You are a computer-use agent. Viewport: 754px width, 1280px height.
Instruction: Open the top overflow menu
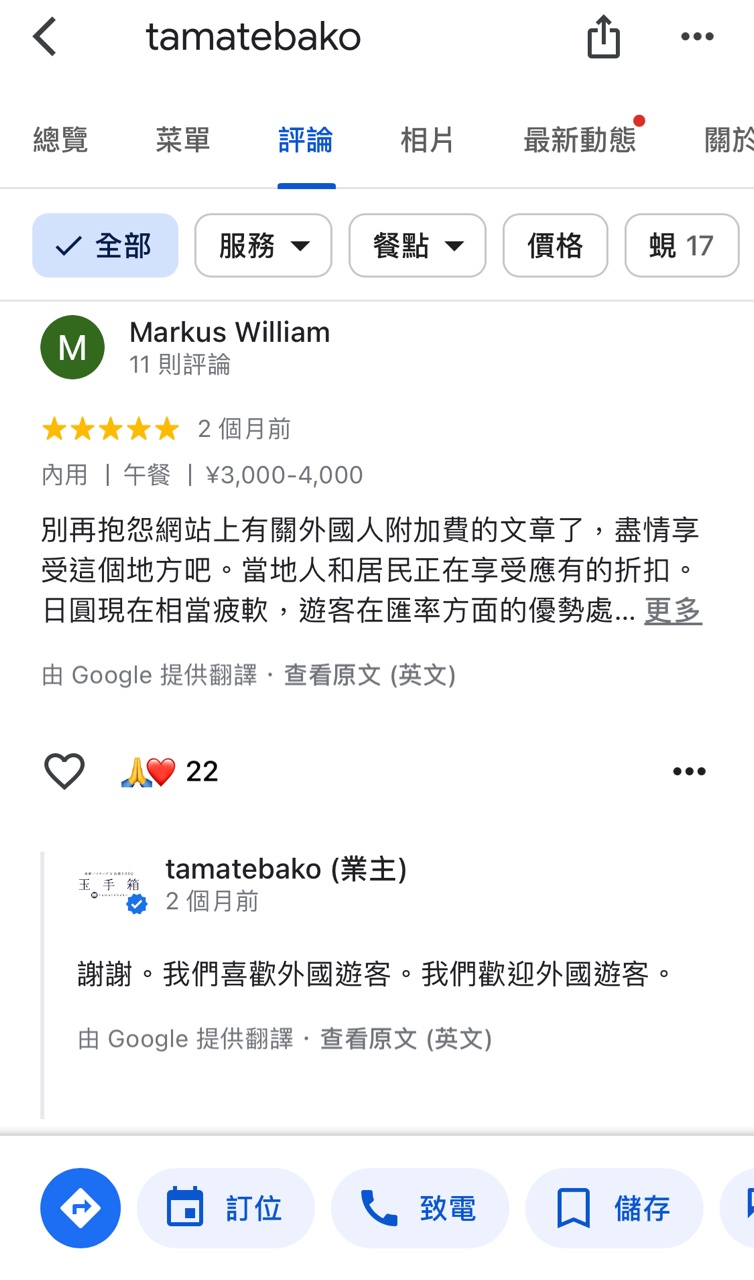coord(697,38)
